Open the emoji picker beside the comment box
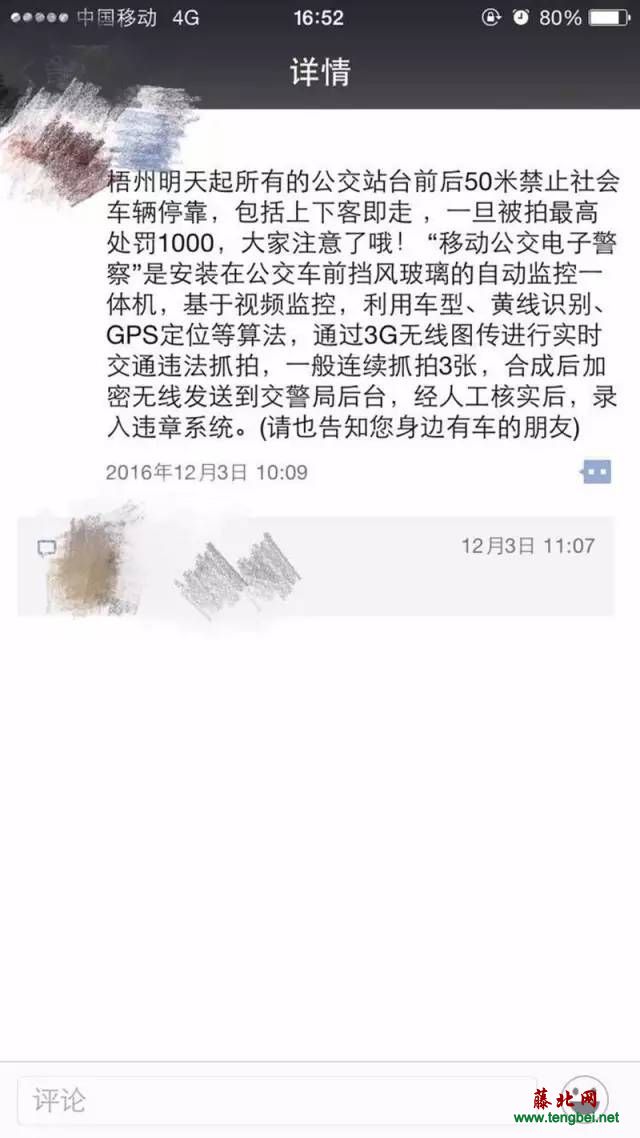This screenshot has width=640, height=1138. click(585, 1099)
